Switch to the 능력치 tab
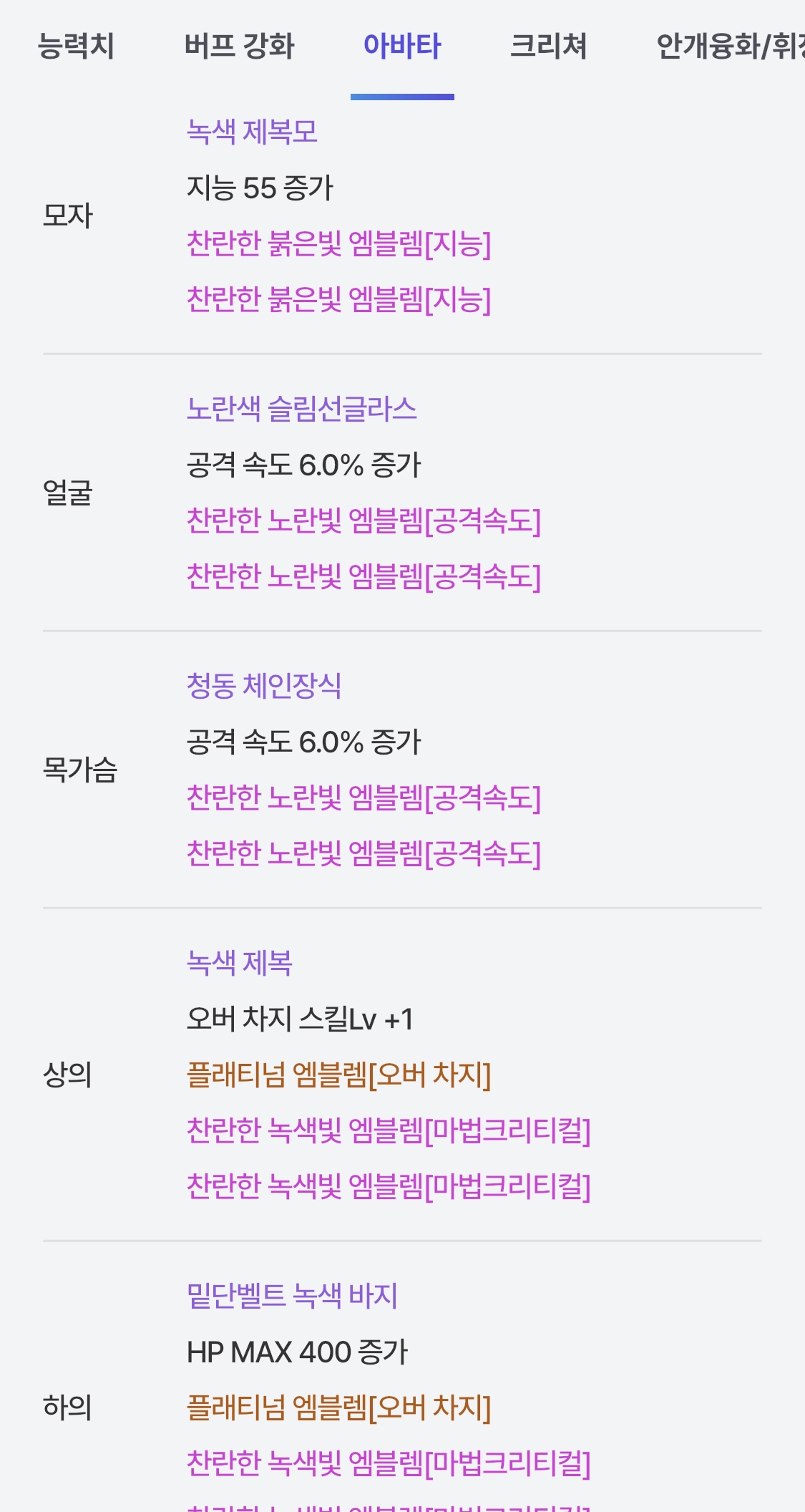Viewport: 805px width, 1512px height. coord(76,47)
